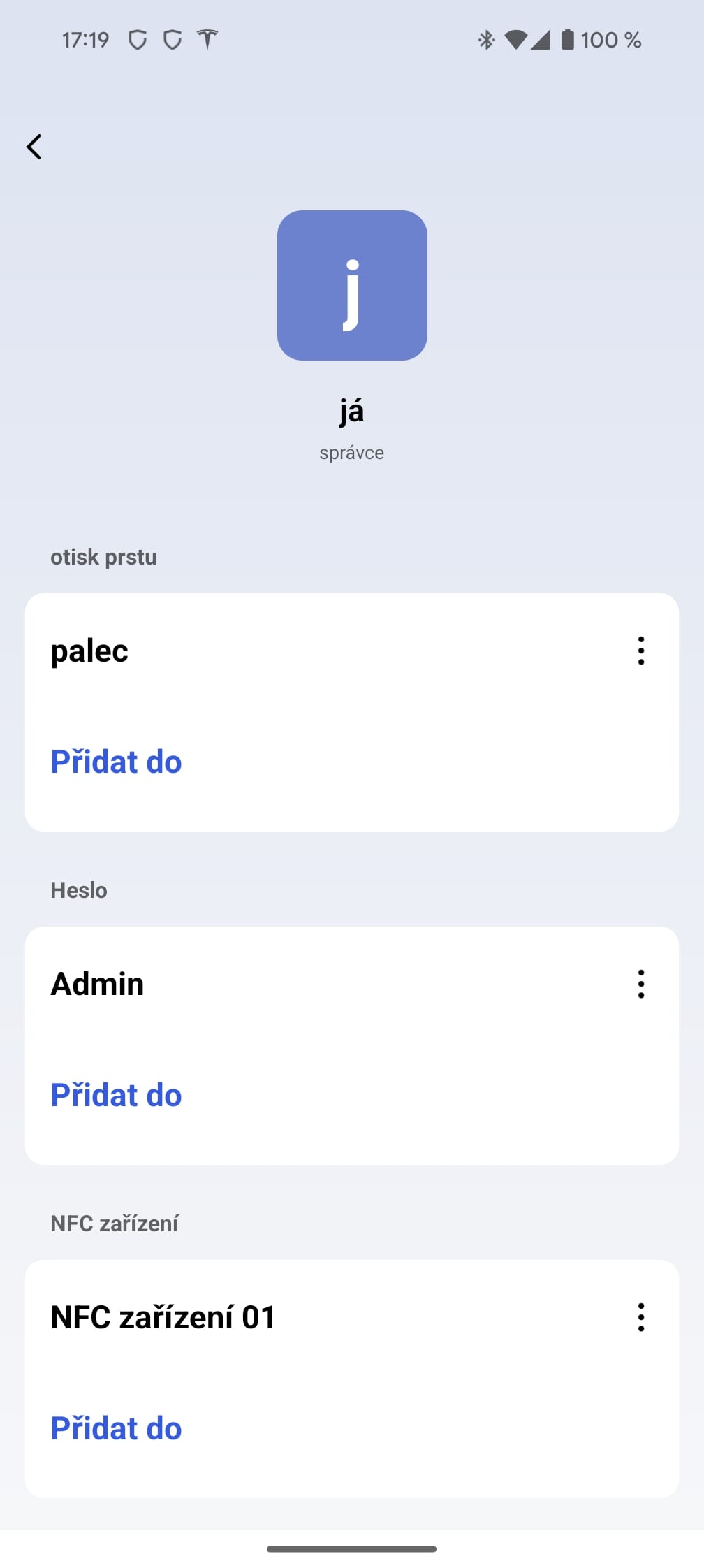Open three-dot menu for NFC zařízení 01
Image resolution: width=704 pixels, height=1568 pixels.
640,1317
